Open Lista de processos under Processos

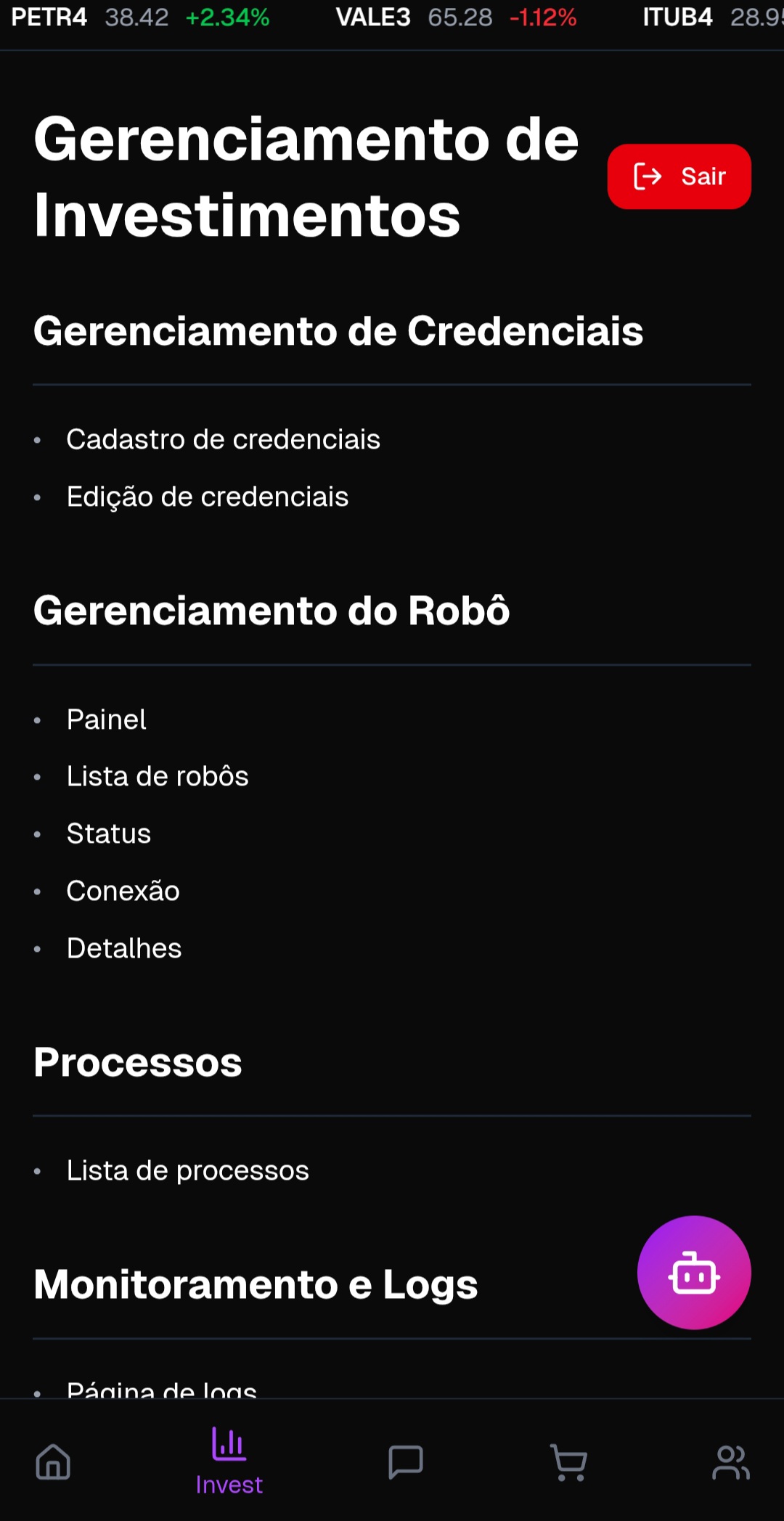click(x=188, y=1169)
